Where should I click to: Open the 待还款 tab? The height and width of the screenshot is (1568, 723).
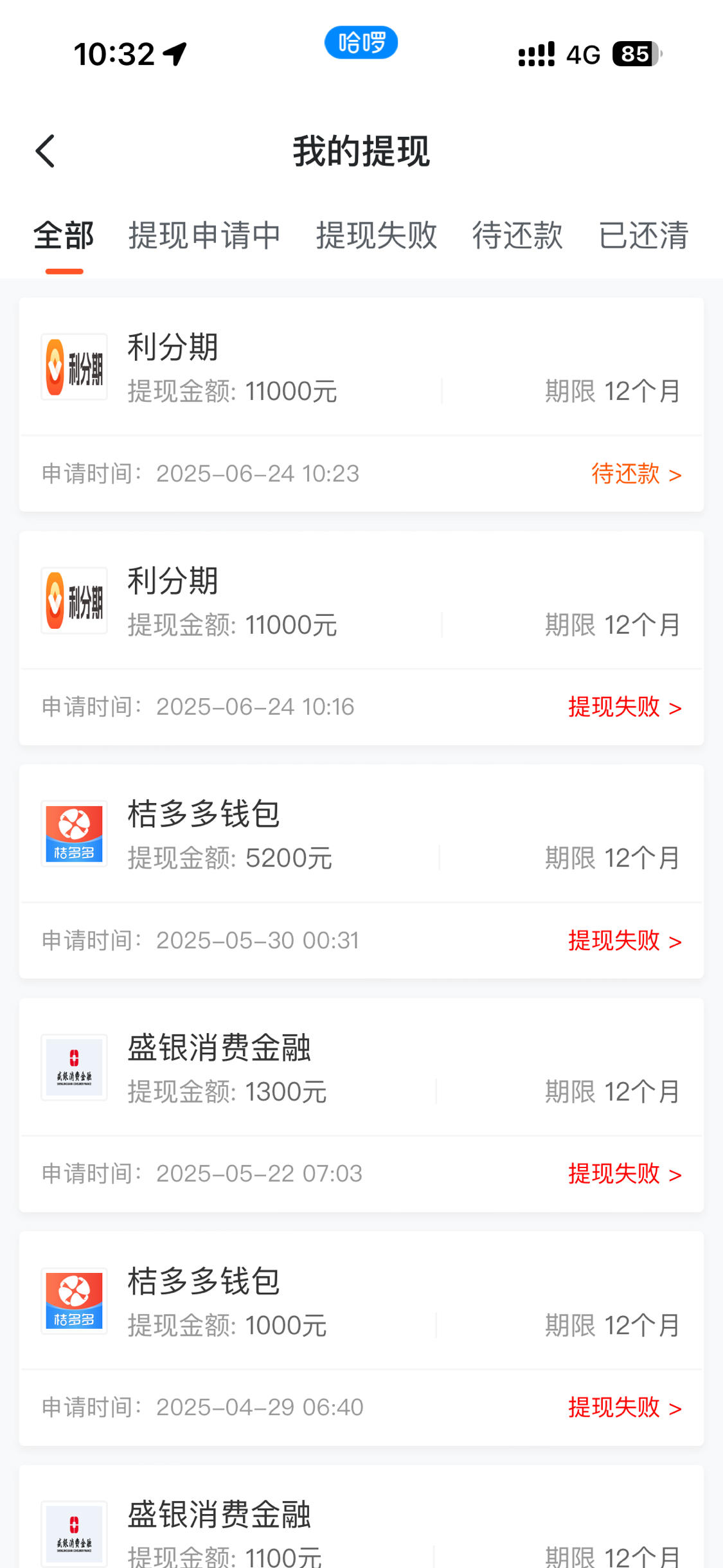tap(517, 235)
